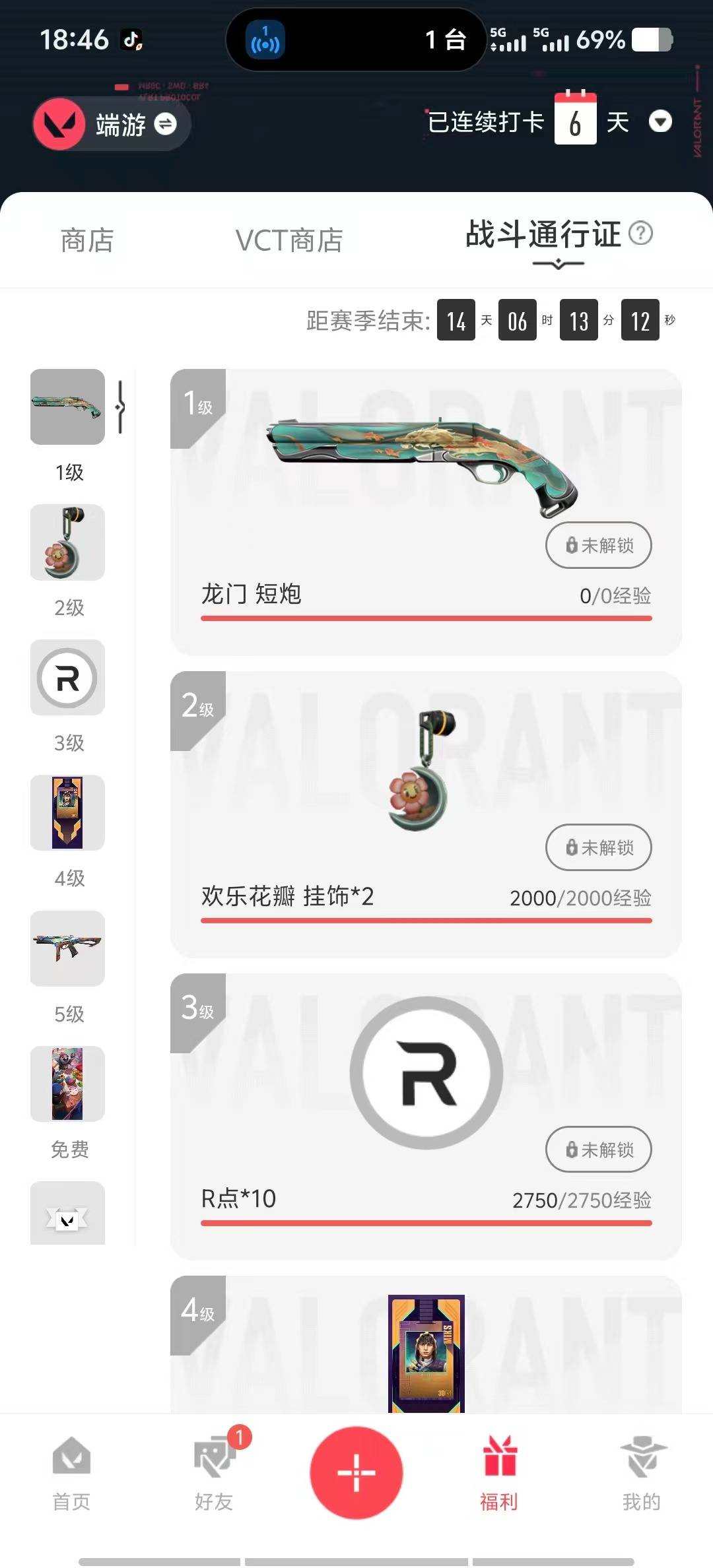
Task: Select the 5级 rifle thumbnail in sidebar
Action: (67, 949)
